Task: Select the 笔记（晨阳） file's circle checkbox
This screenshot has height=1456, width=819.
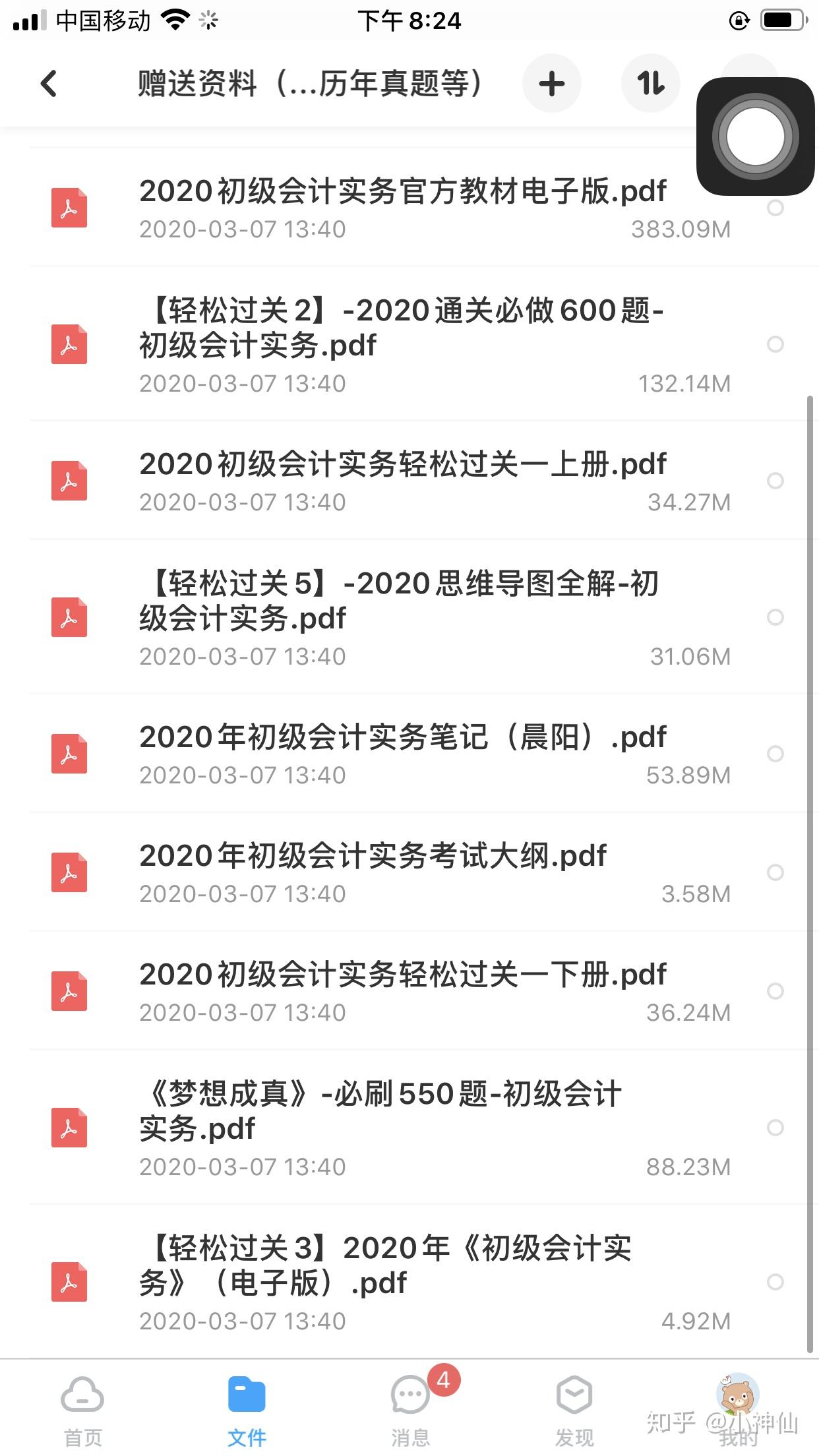Action: [775, 754]
